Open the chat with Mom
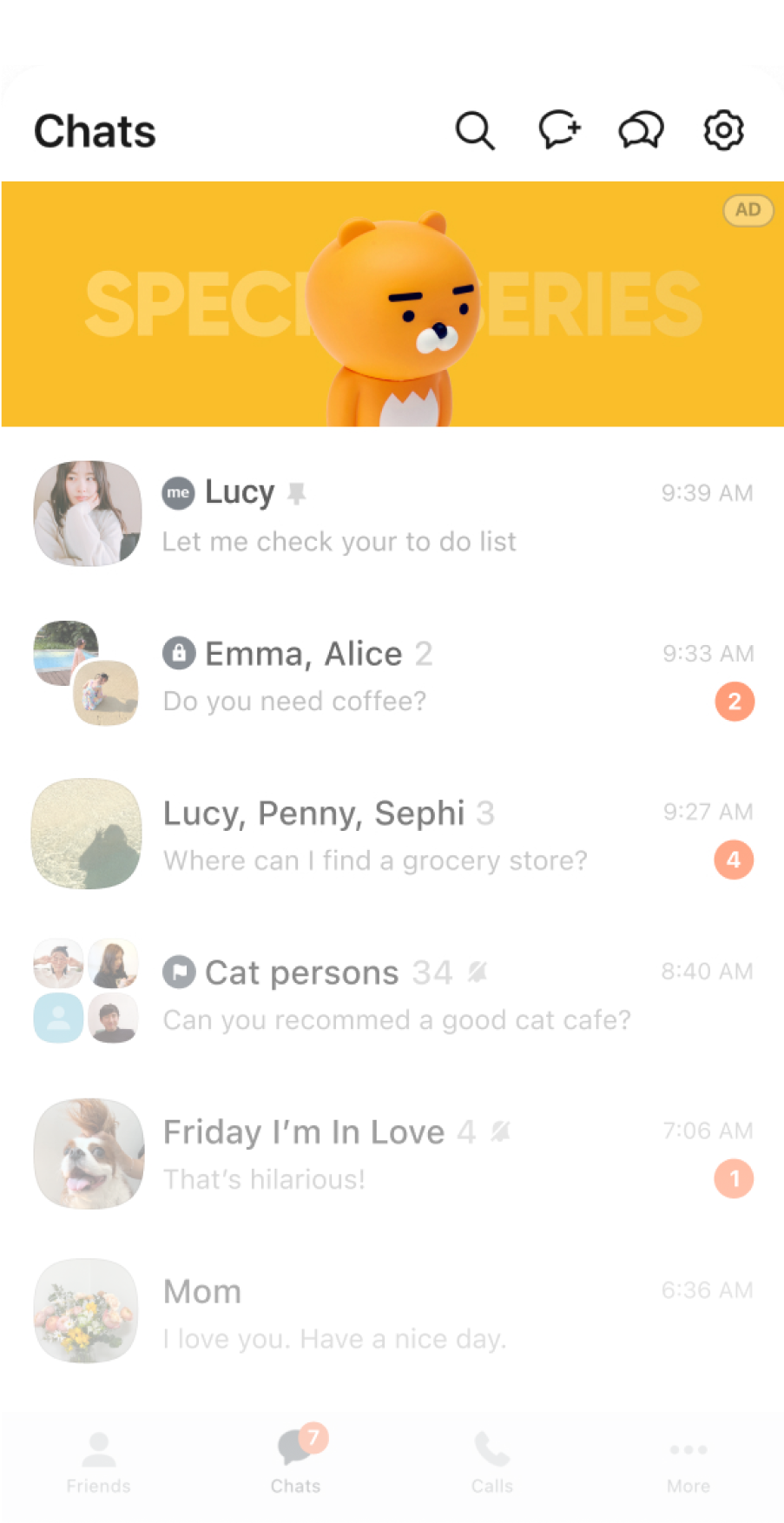784x1523 pixels. click(x=392, y=1314)
